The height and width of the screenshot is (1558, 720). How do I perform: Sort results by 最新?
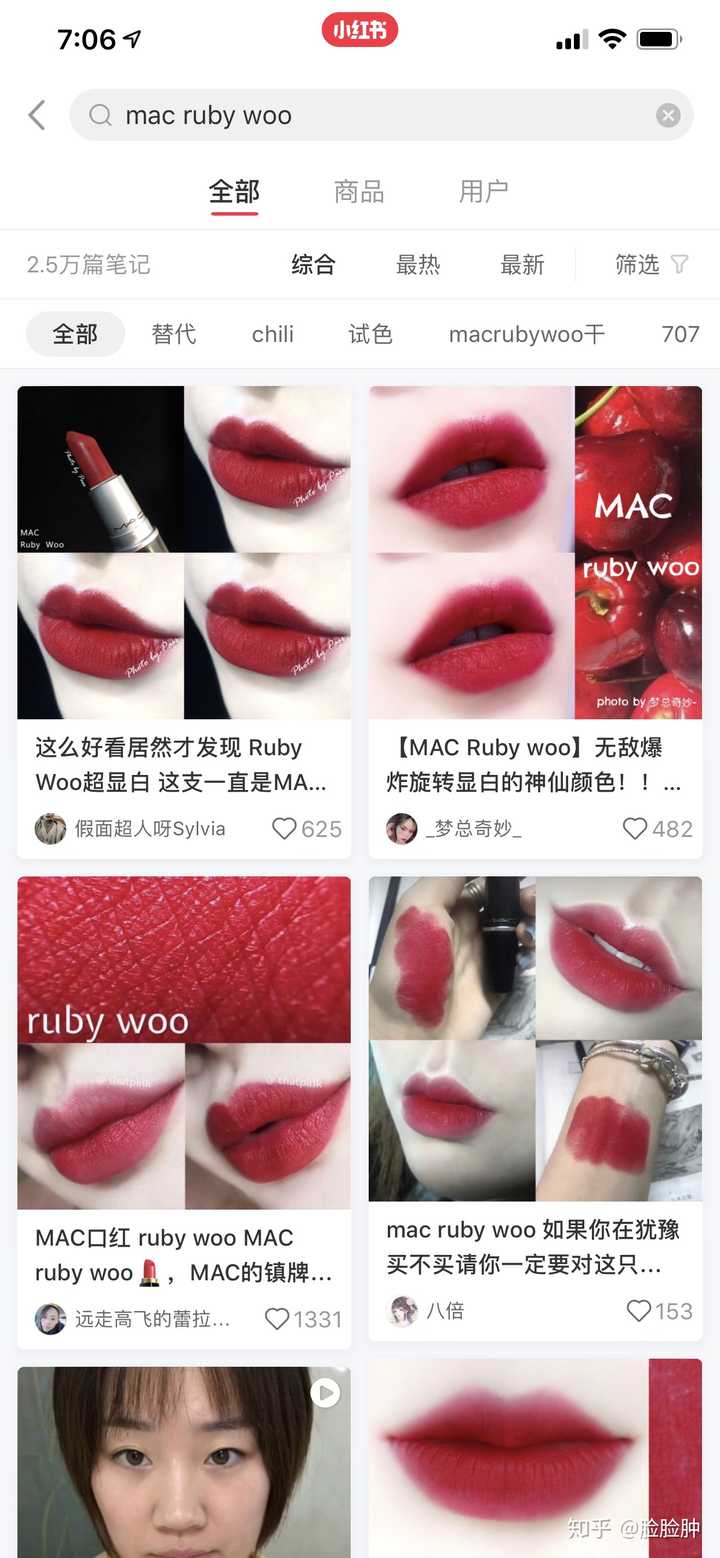pyautogui.click(x=521, y=265)
